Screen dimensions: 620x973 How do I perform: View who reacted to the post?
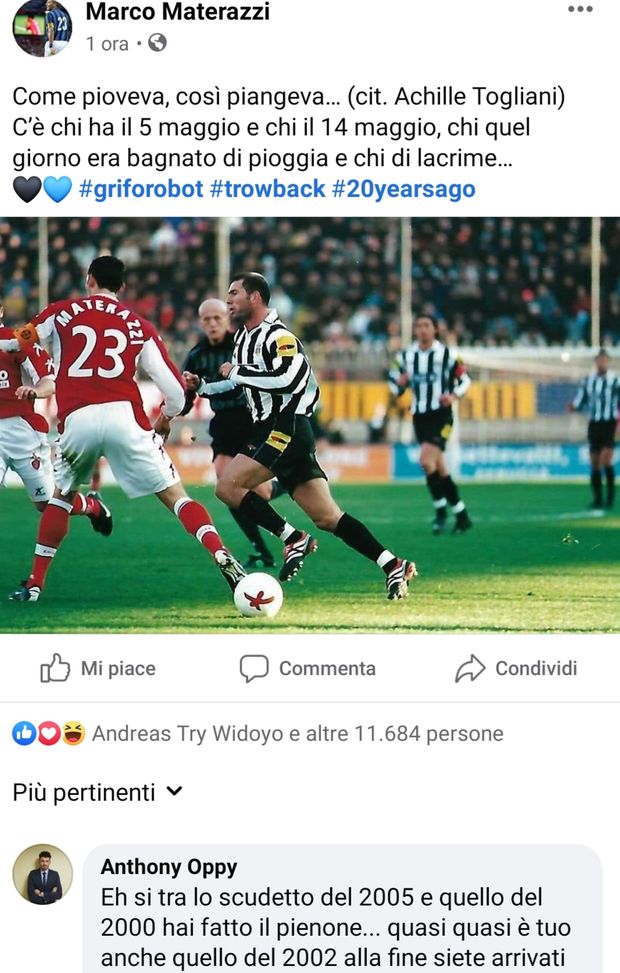tap(258, 734)
